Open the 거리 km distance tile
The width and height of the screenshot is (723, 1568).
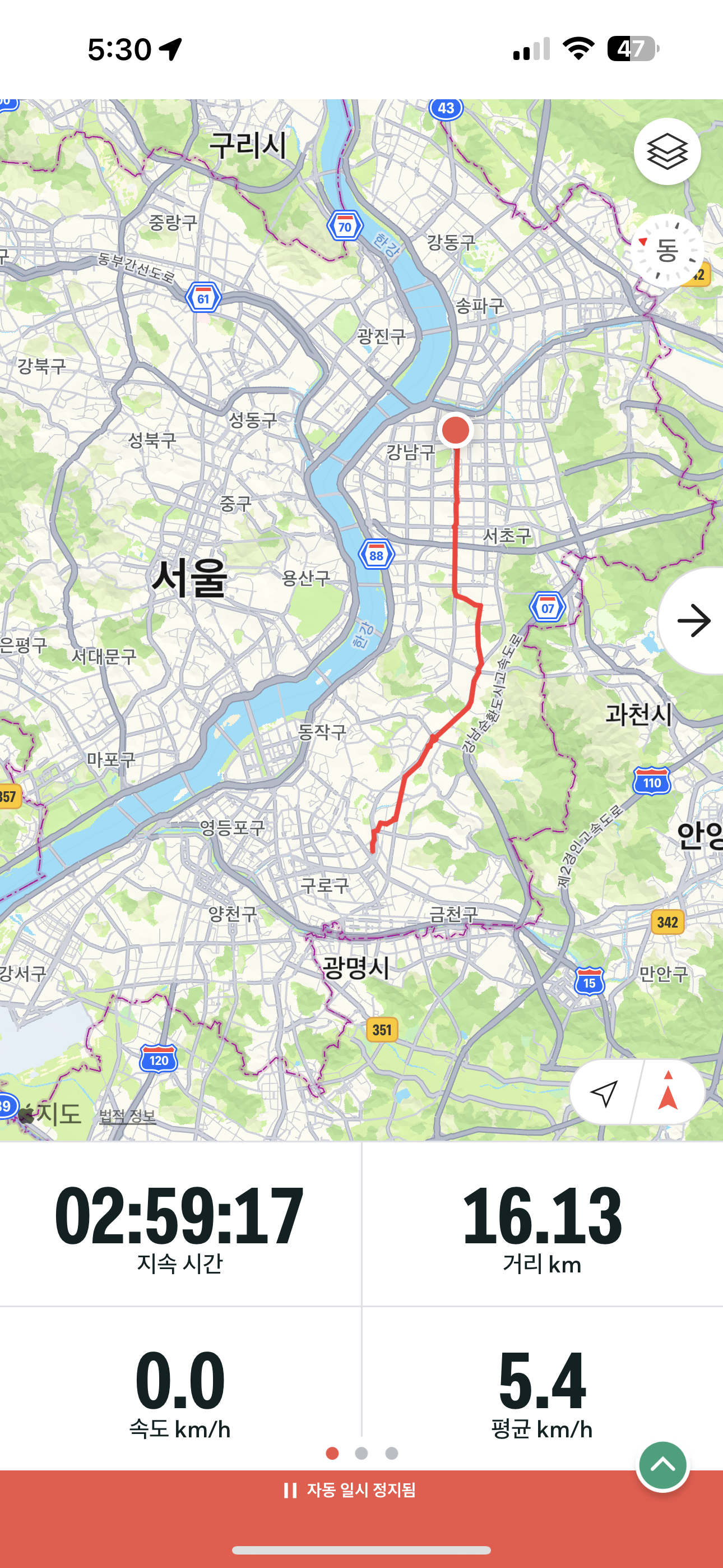[543, 1224]
